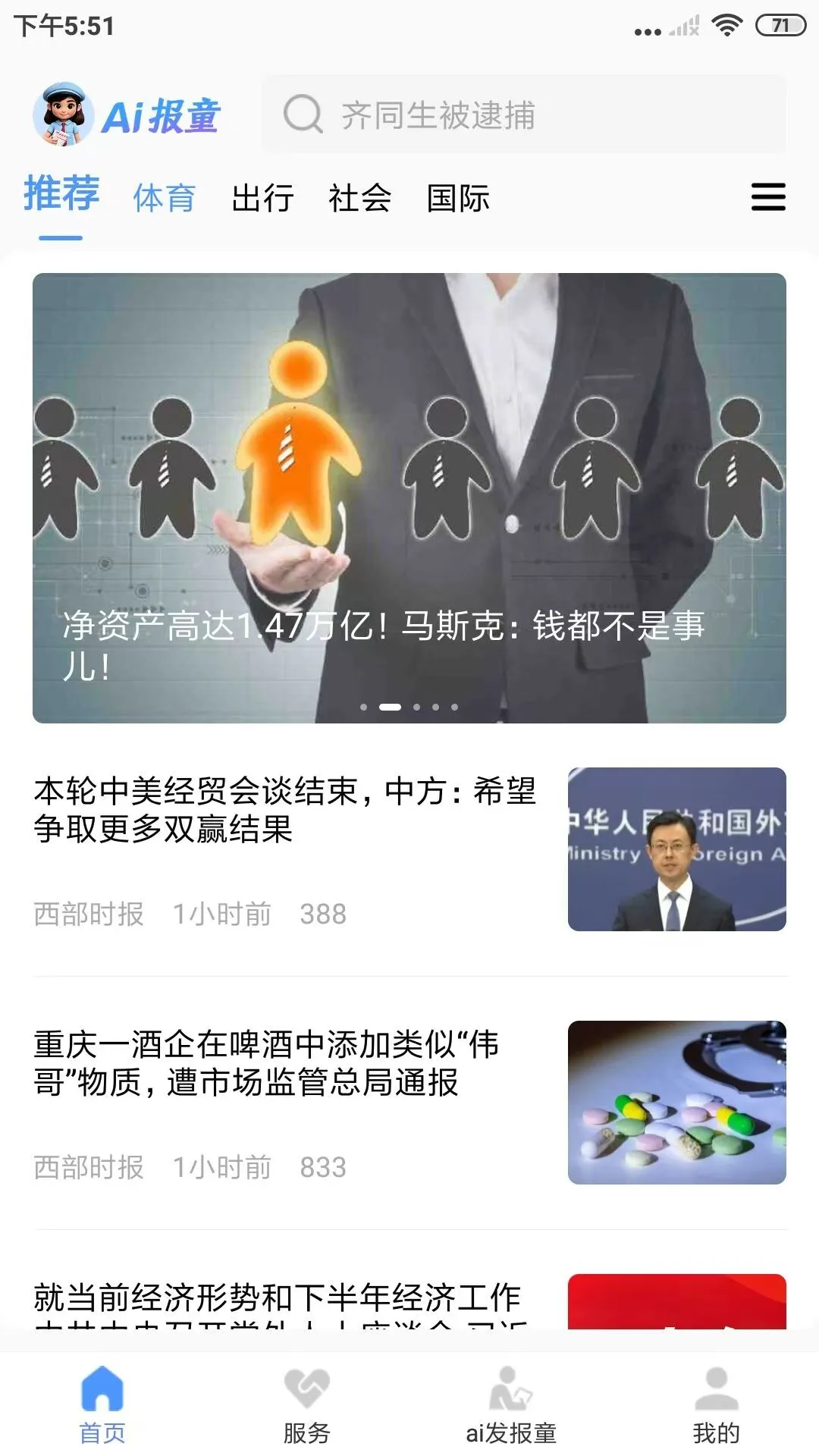This screenshot has height=1456, width=819.
Task: Open the hamburger menu at top right
Action: pos(768,198)
